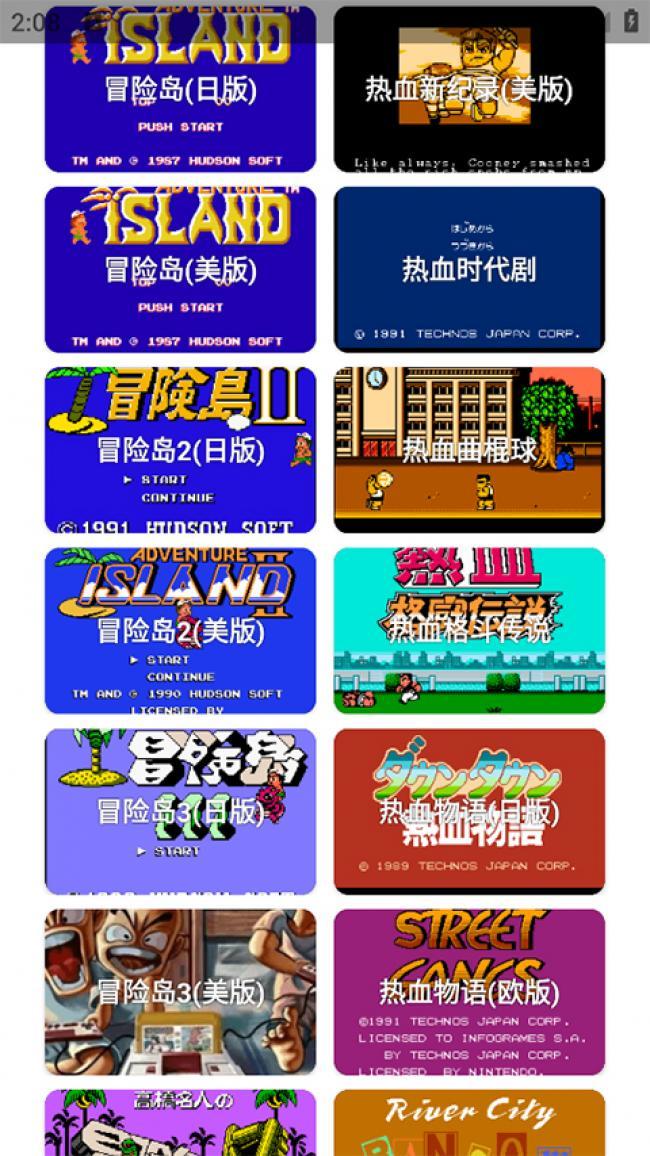Open the 热血曲棍球 game tile
This screenshot has height=1156, width=650.
coord(469,450)
